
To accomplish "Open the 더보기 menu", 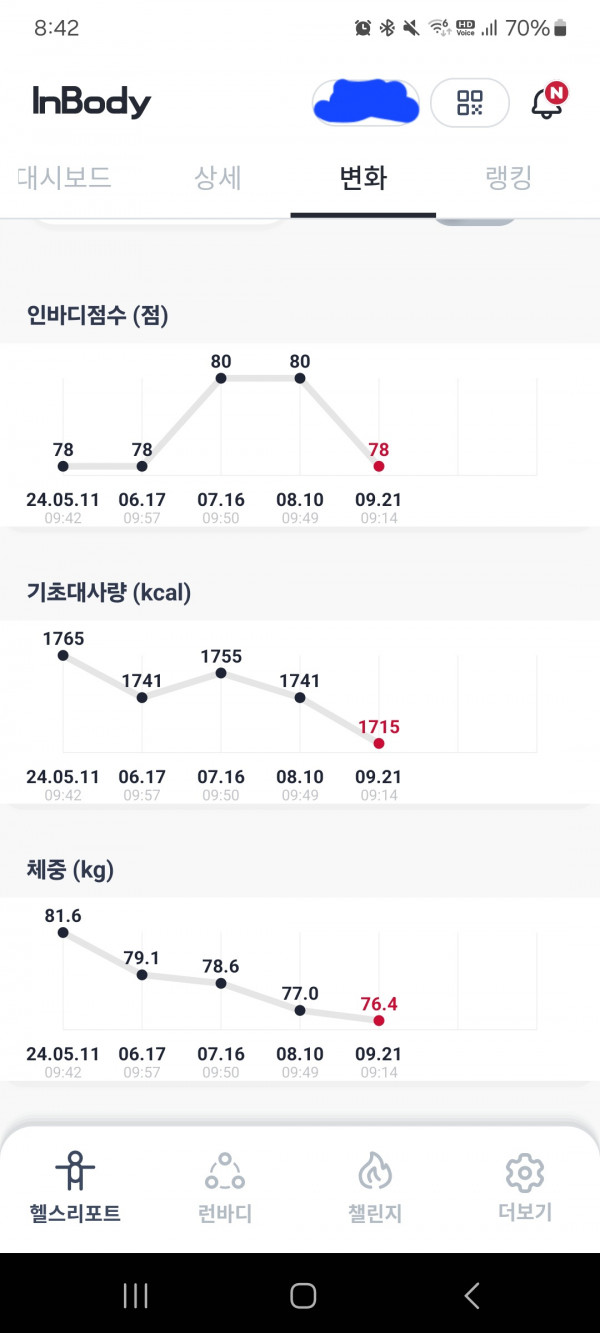I will click(525, 1188).
